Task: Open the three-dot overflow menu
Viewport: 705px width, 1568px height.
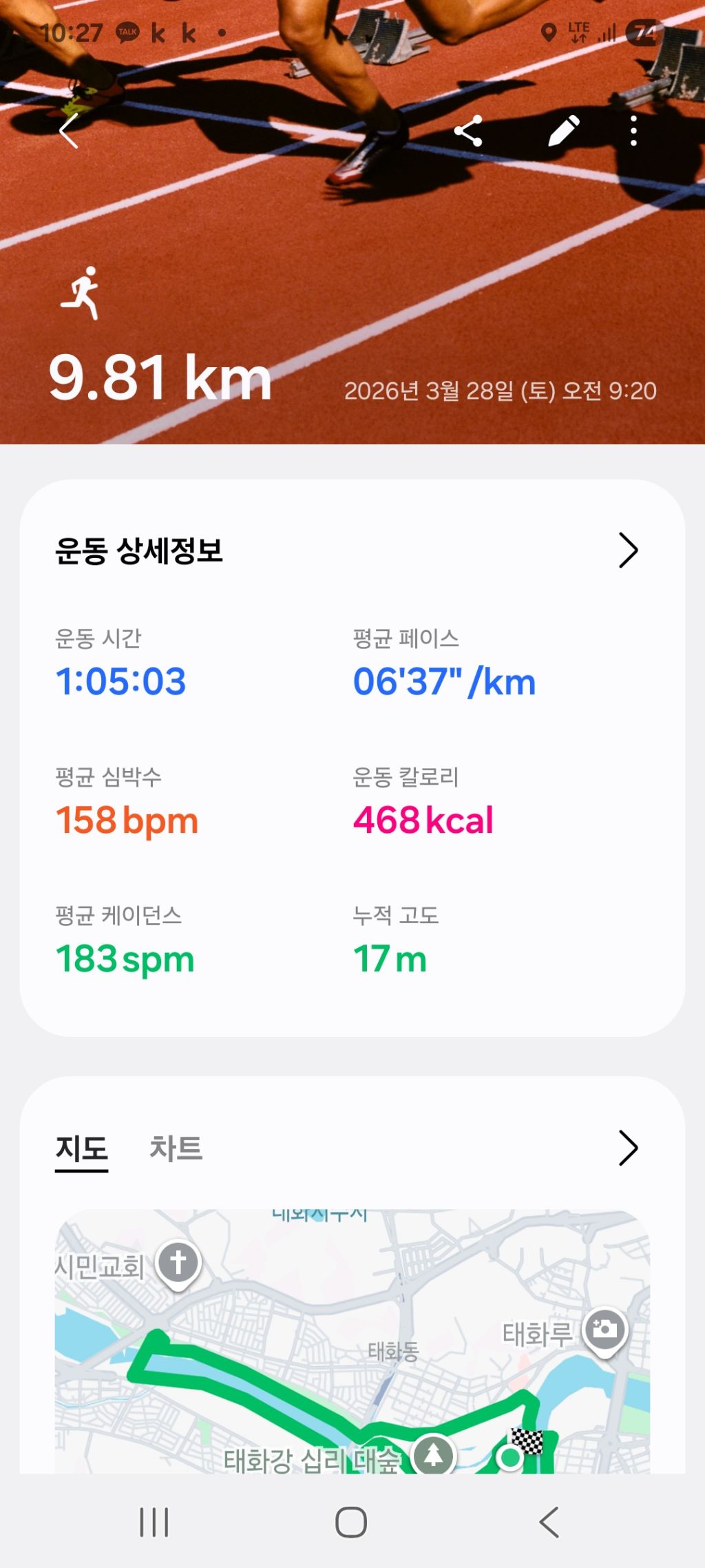Action: point(633,131)
